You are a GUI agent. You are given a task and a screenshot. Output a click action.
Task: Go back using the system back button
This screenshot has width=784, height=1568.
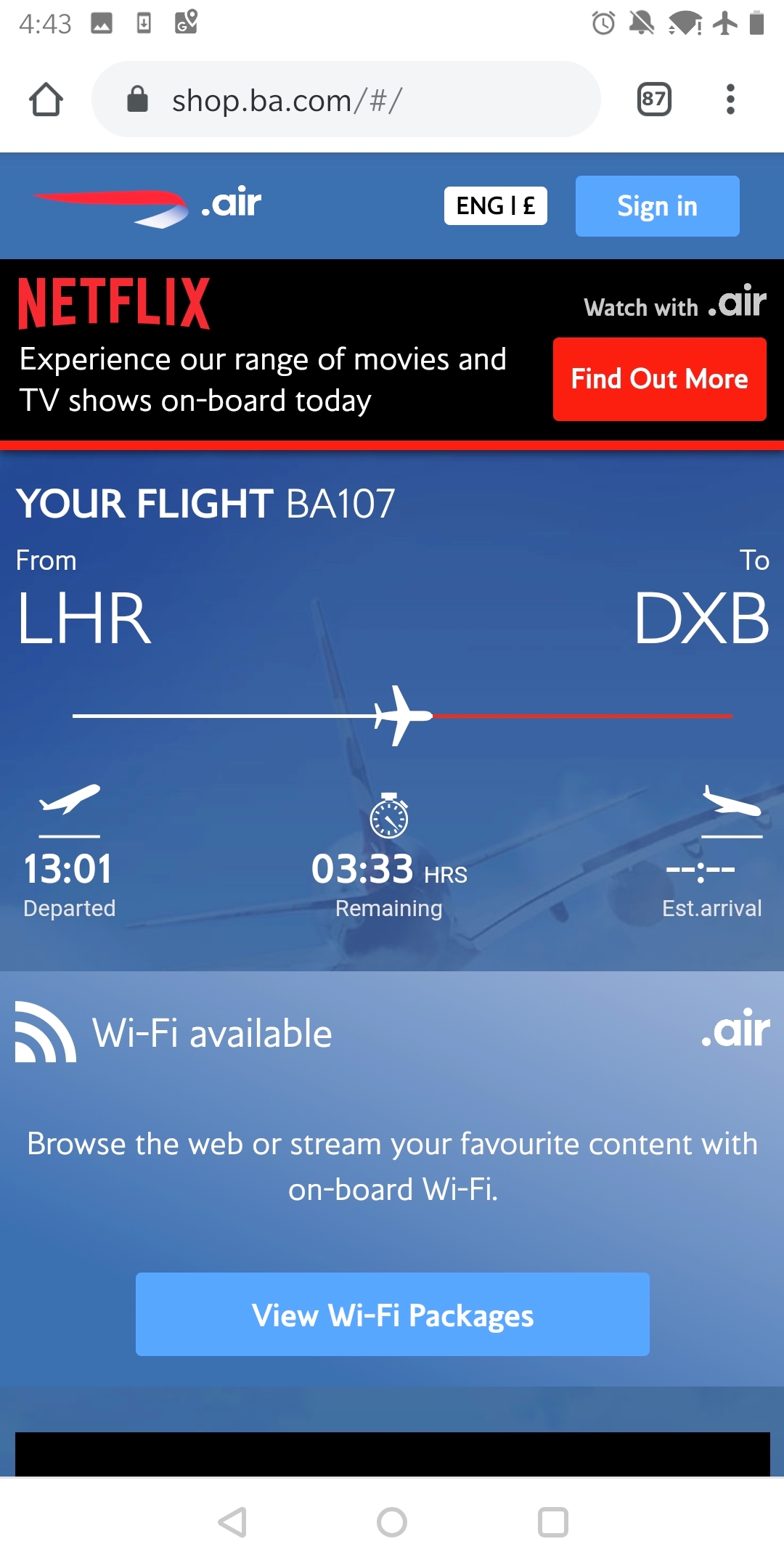(233, 1522)
